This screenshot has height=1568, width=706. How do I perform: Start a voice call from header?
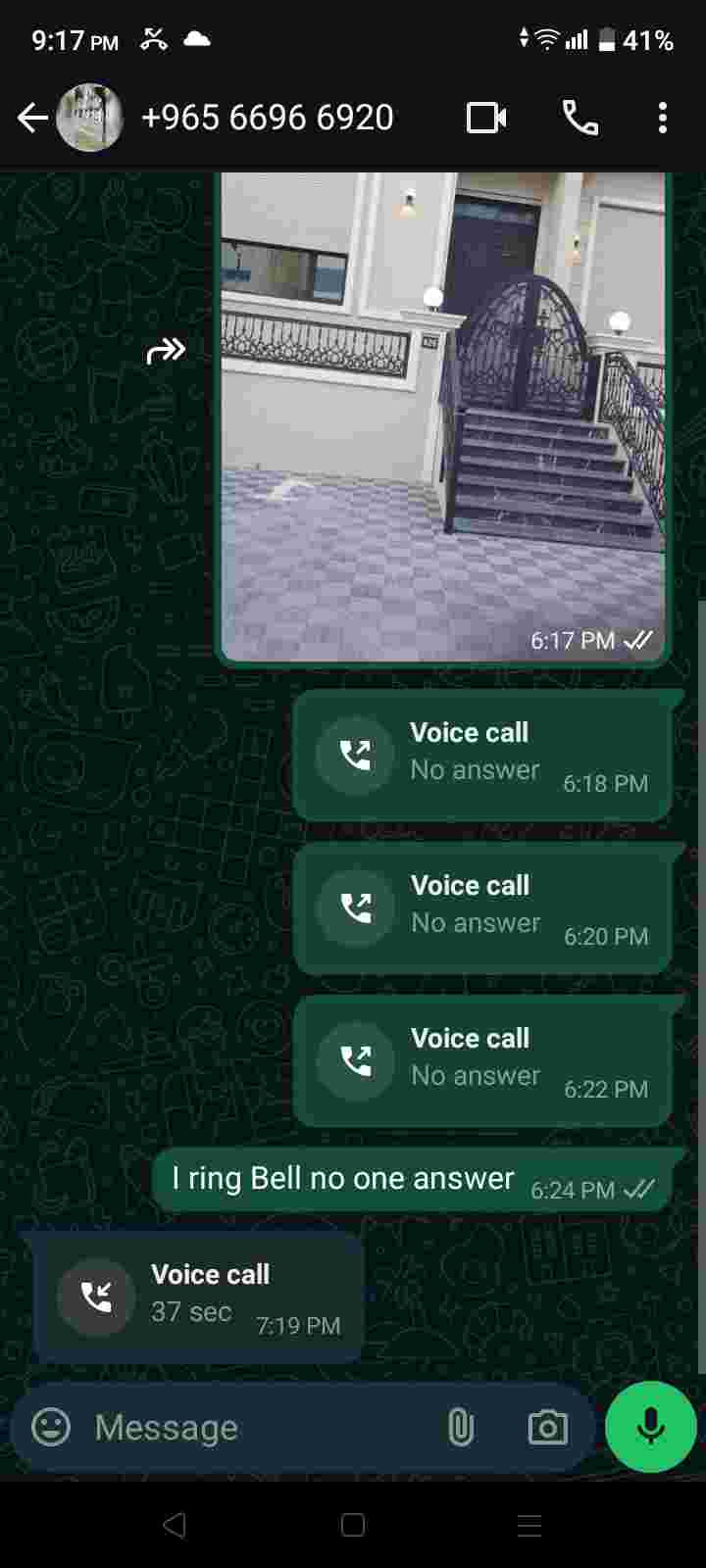(x=580, y=119)
